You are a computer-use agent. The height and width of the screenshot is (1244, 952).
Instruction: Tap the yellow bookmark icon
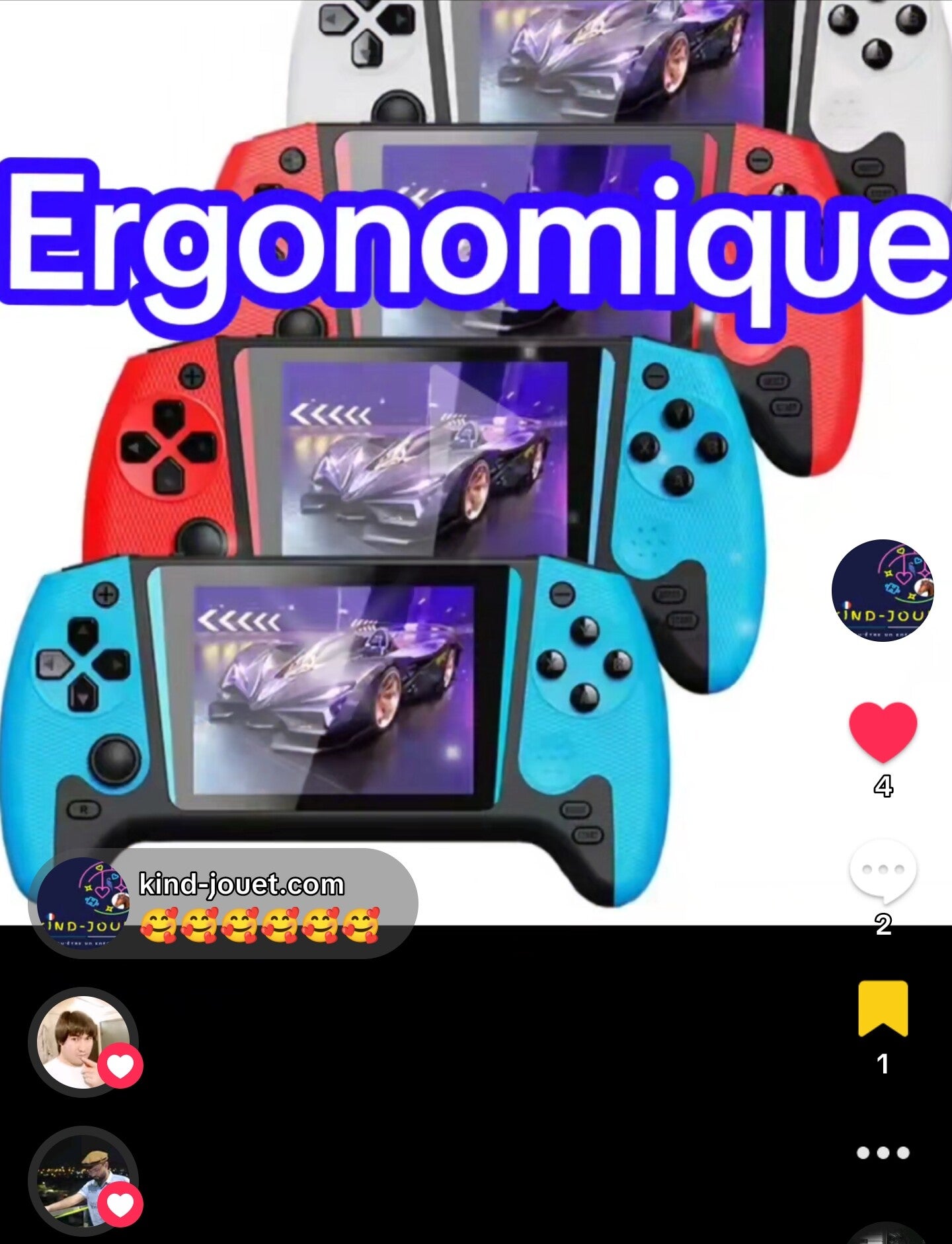[x=883, y=1009]
